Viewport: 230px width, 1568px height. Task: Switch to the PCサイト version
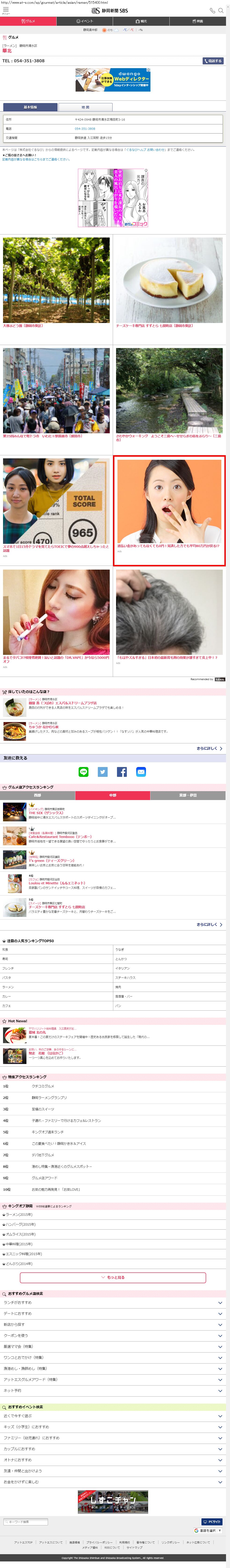(x=212, y=1522)
